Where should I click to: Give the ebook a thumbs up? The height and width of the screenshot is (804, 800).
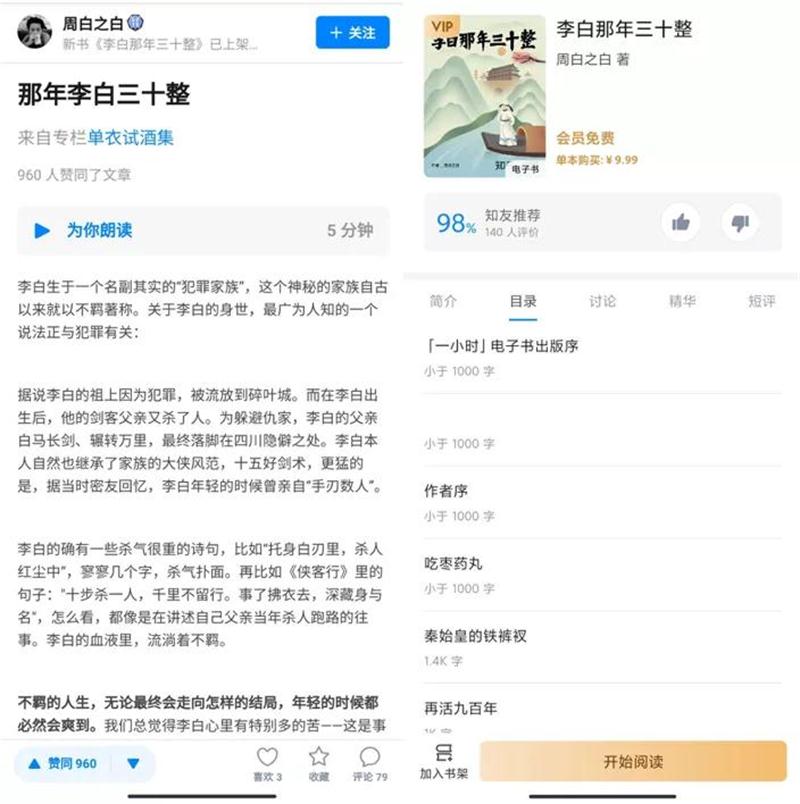(681, 223)
